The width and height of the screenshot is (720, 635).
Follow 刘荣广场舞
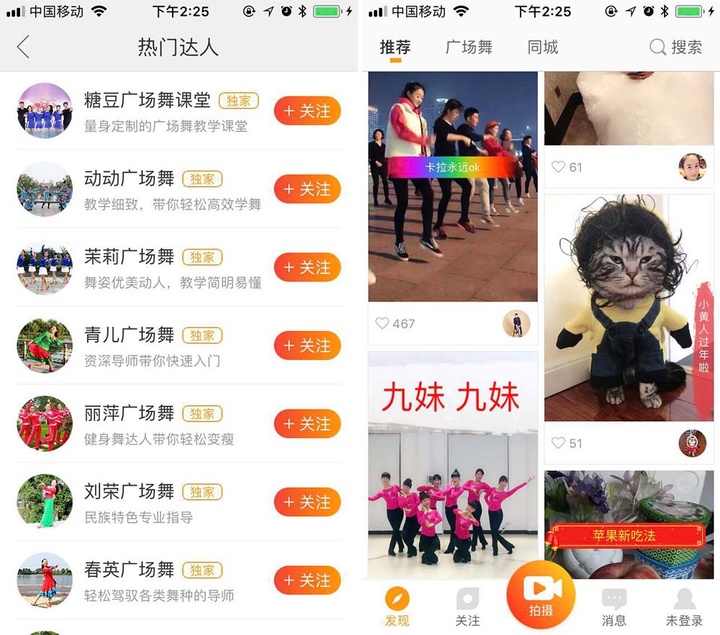pyautogui.click(x=307, y=502)
